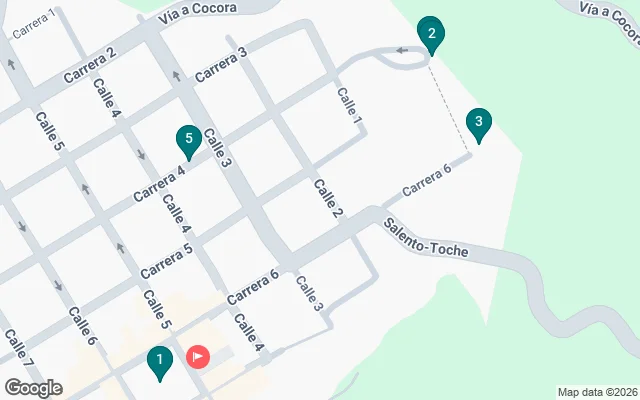Select pin number 5 on Carrera 4
640x400 pixels.
click(187, 140)
